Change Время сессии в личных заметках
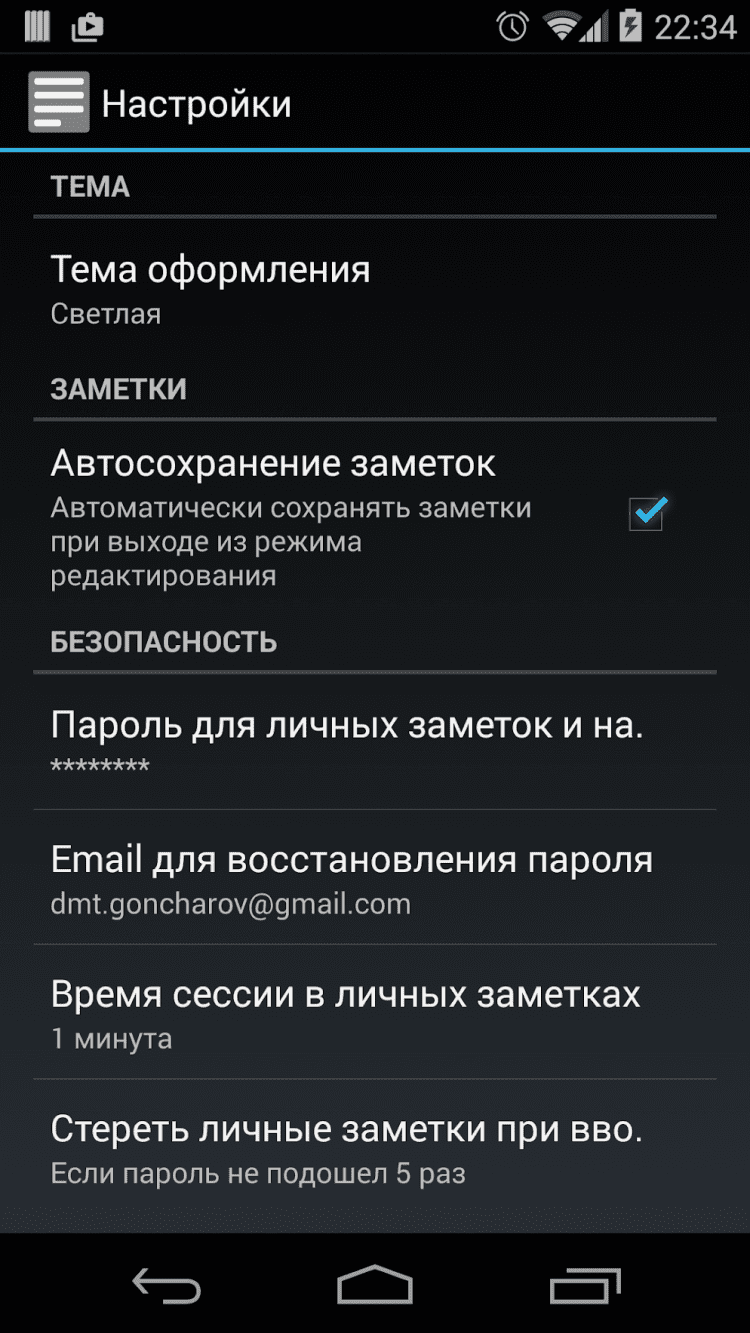750x1333 pixels. [x=374, y=1013]
